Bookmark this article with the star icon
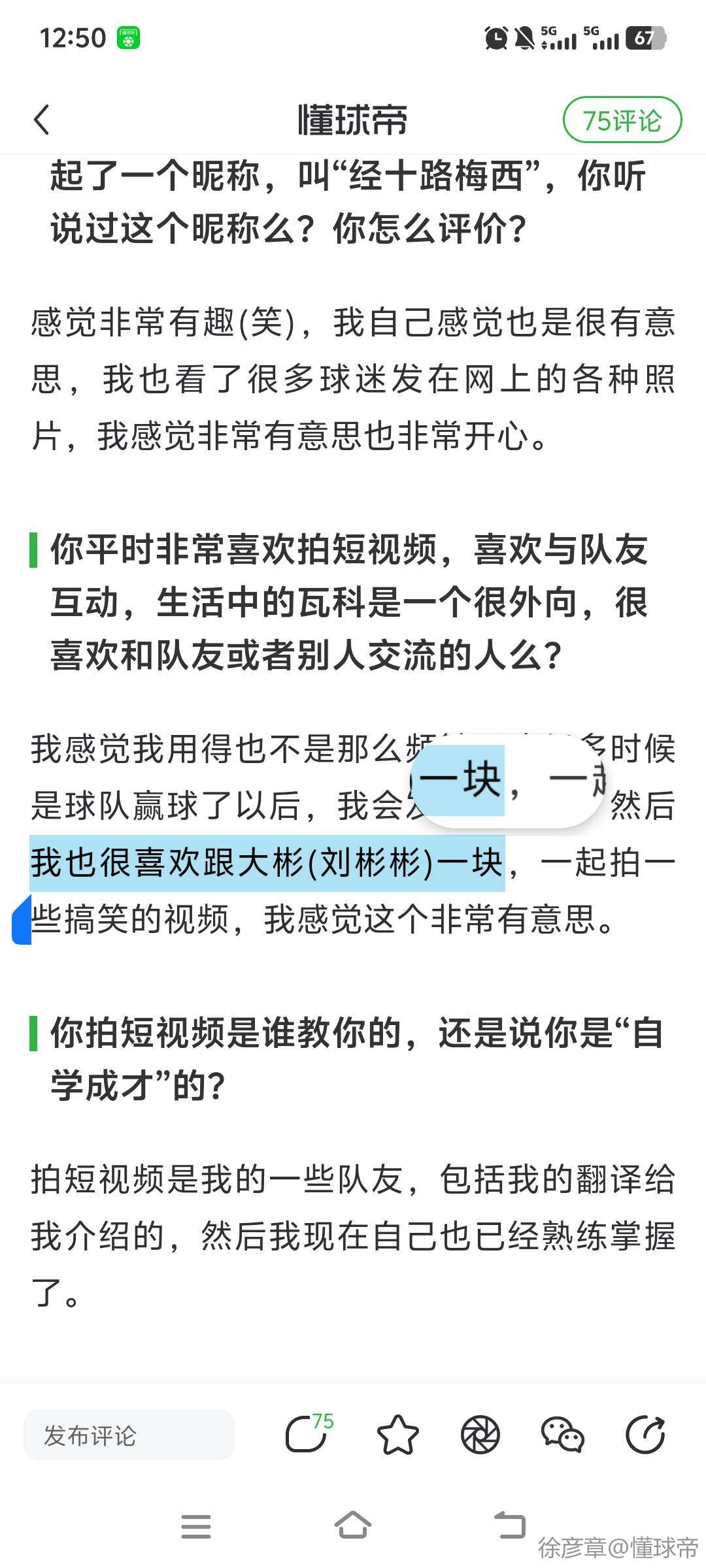This screenshot has height=1568, width=706. (x=397, y=1435)
